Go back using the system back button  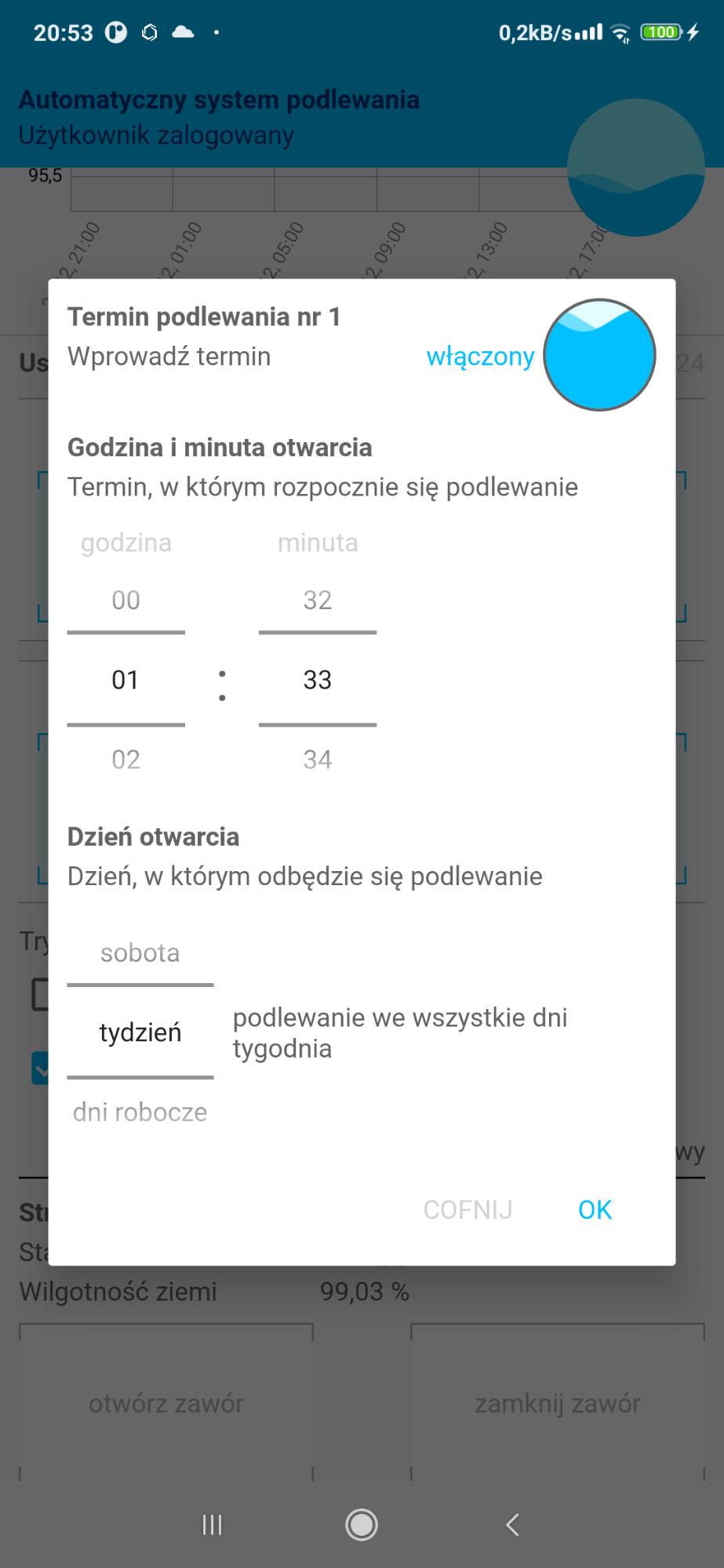[512, 1525]
